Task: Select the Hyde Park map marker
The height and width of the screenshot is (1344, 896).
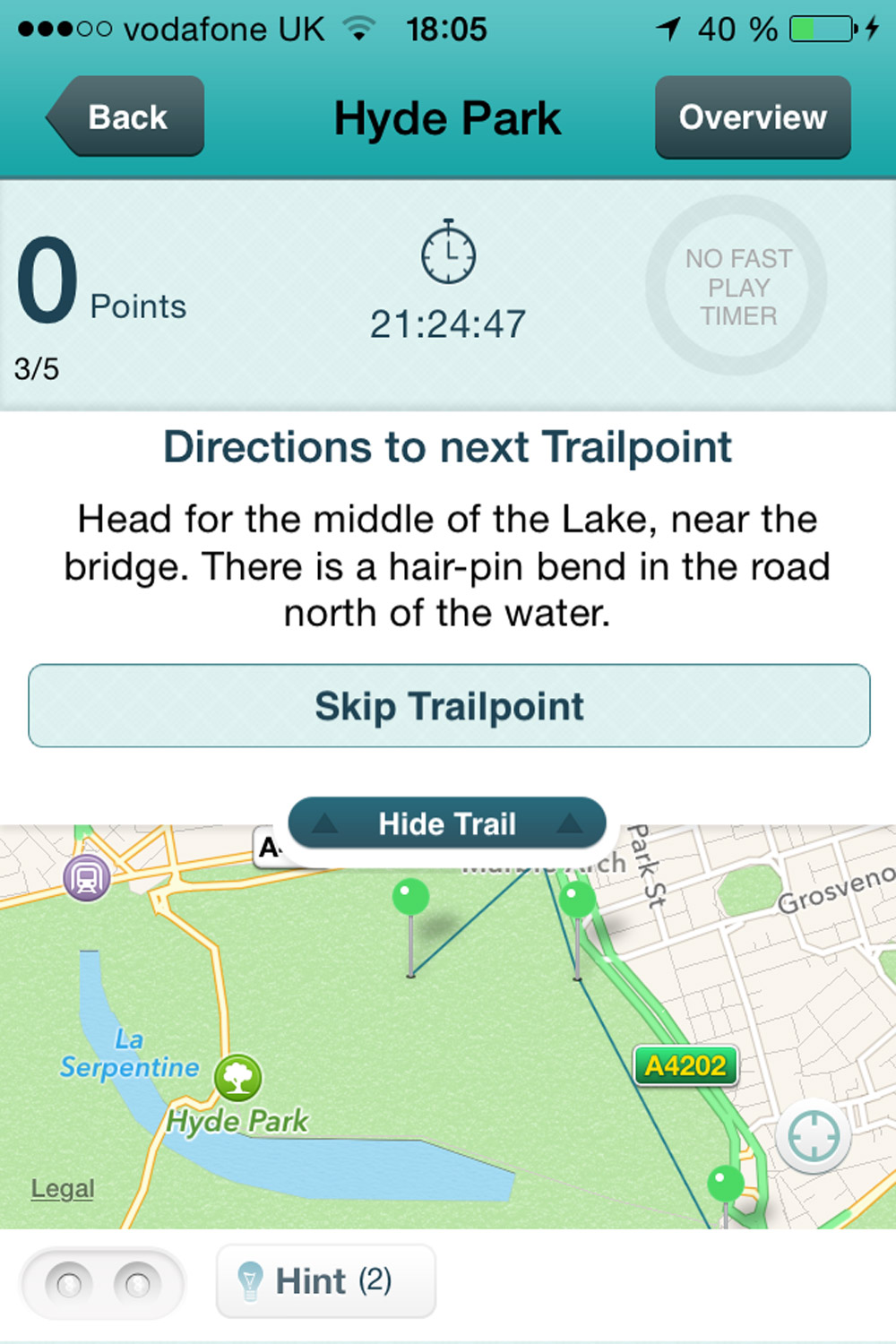Action: tap(238, 1078)
